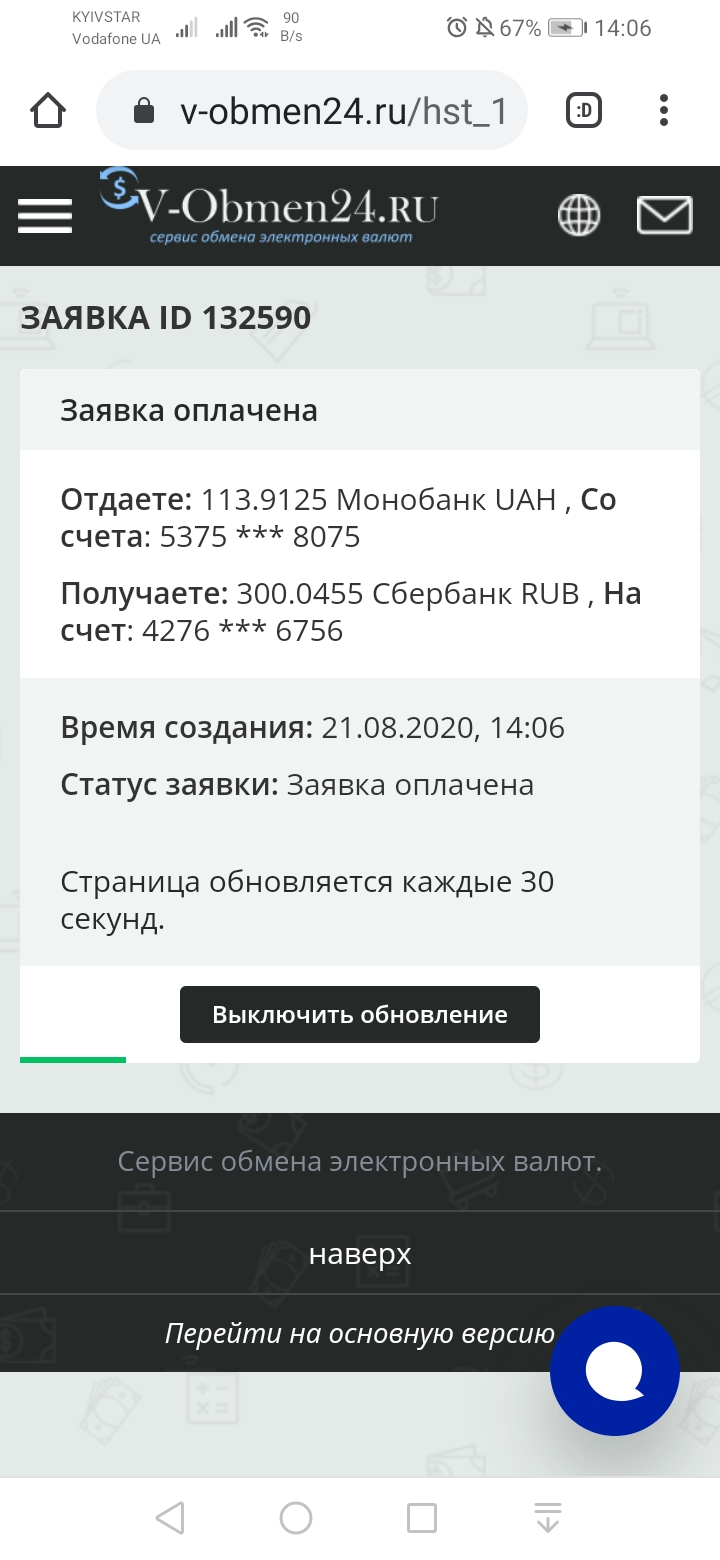Open the hamburger menu
This screenshot has height=1560, width=720.
pos(45,216)
